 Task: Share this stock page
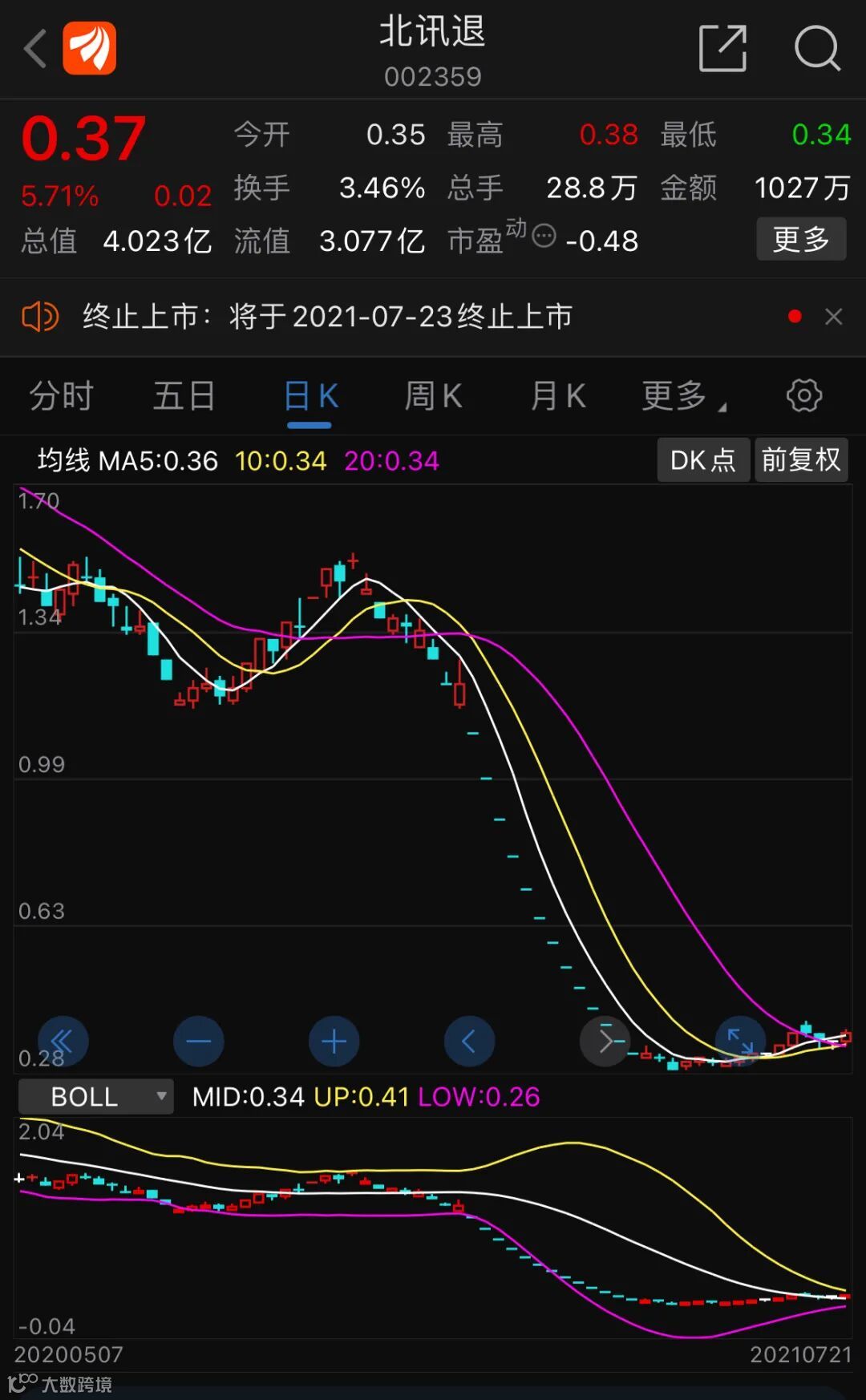[722, 49]
